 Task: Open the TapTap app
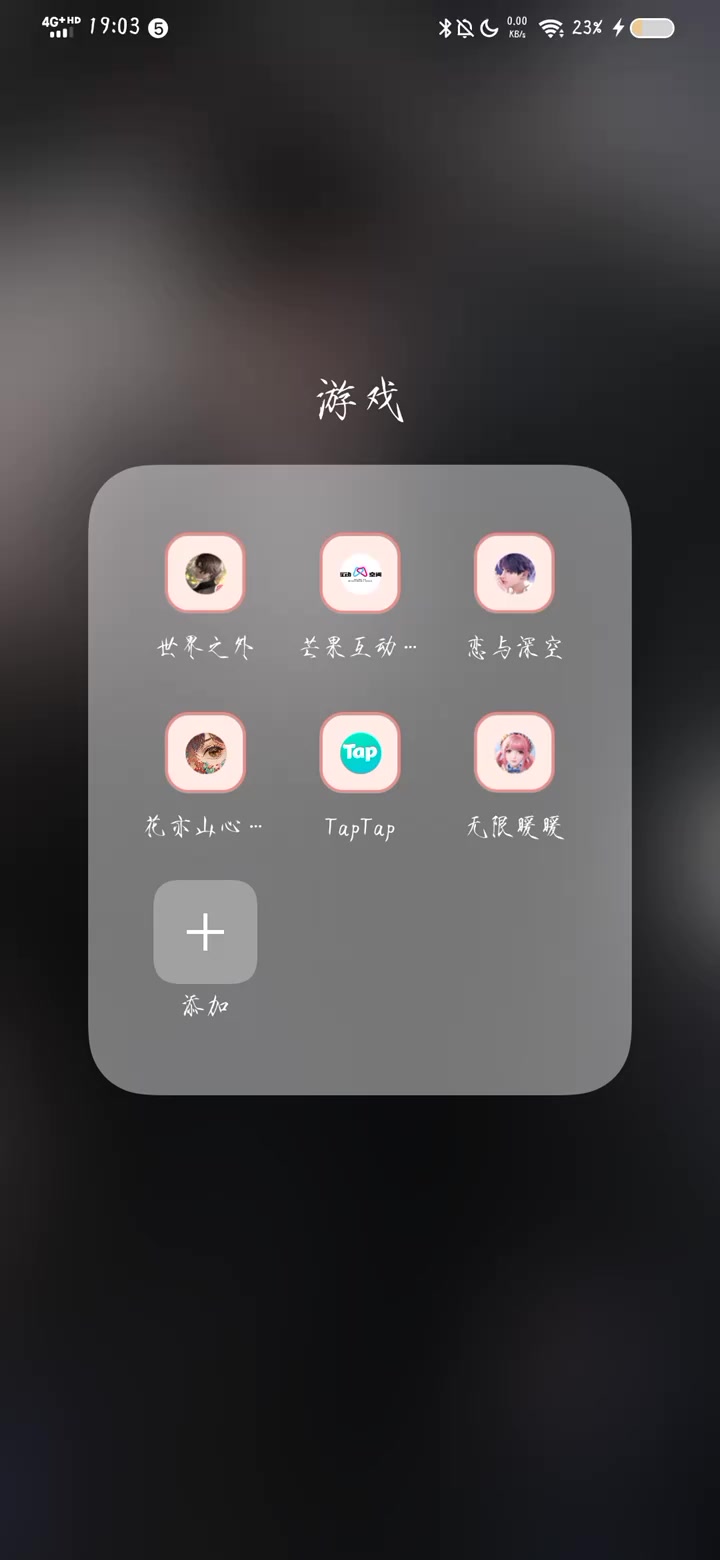[x=360, y=752]
